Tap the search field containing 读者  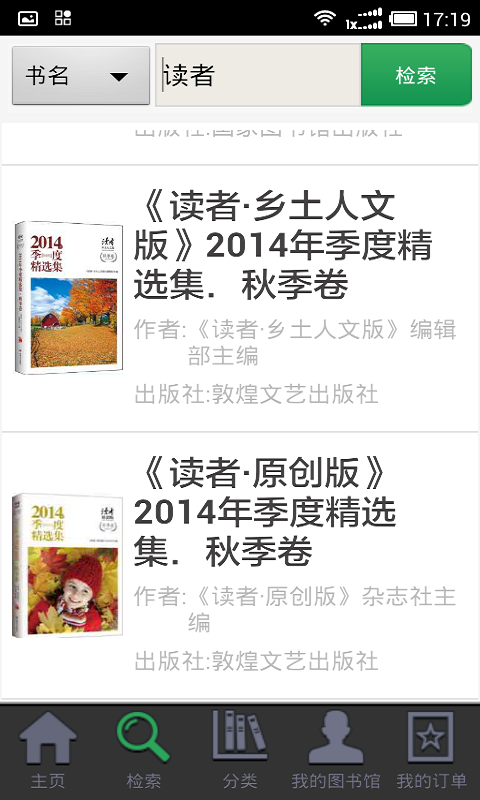pyautogui.click(x=258, y=75)
